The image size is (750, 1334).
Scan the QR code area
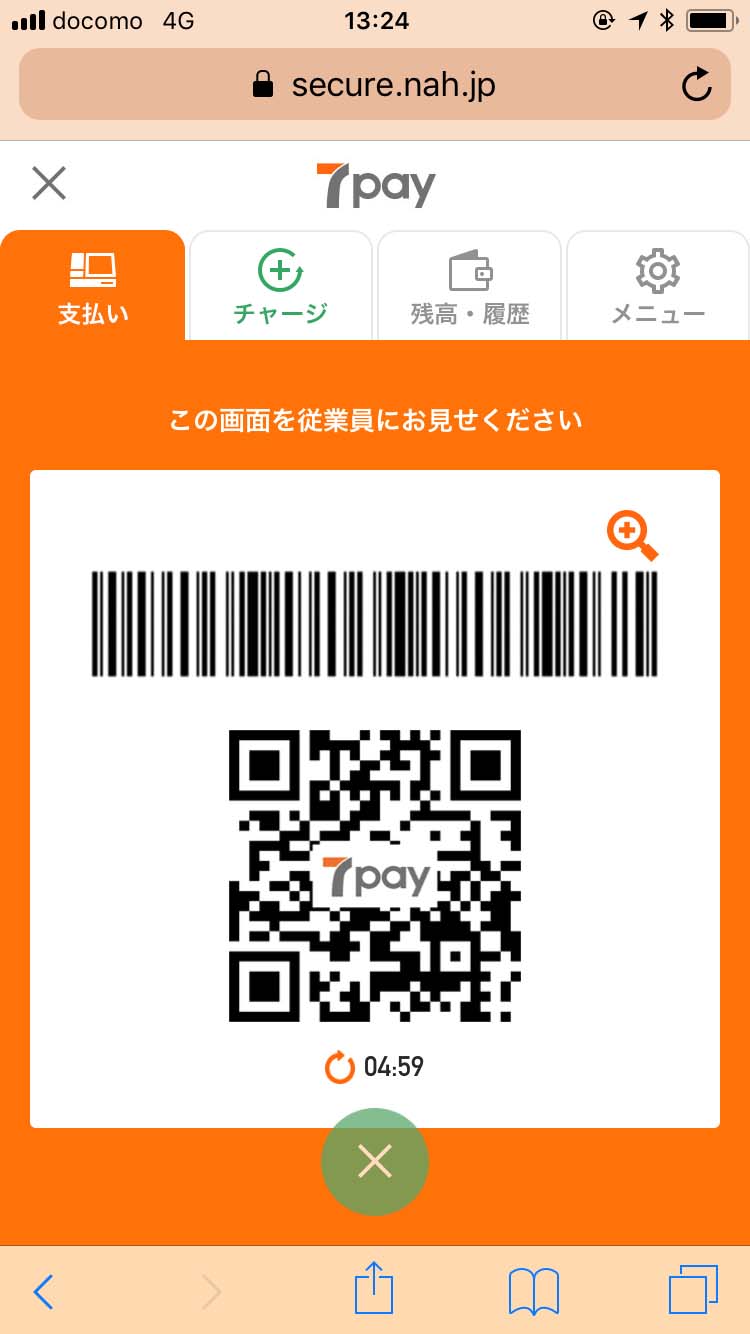pyautogui.click(x=375, y=880)
